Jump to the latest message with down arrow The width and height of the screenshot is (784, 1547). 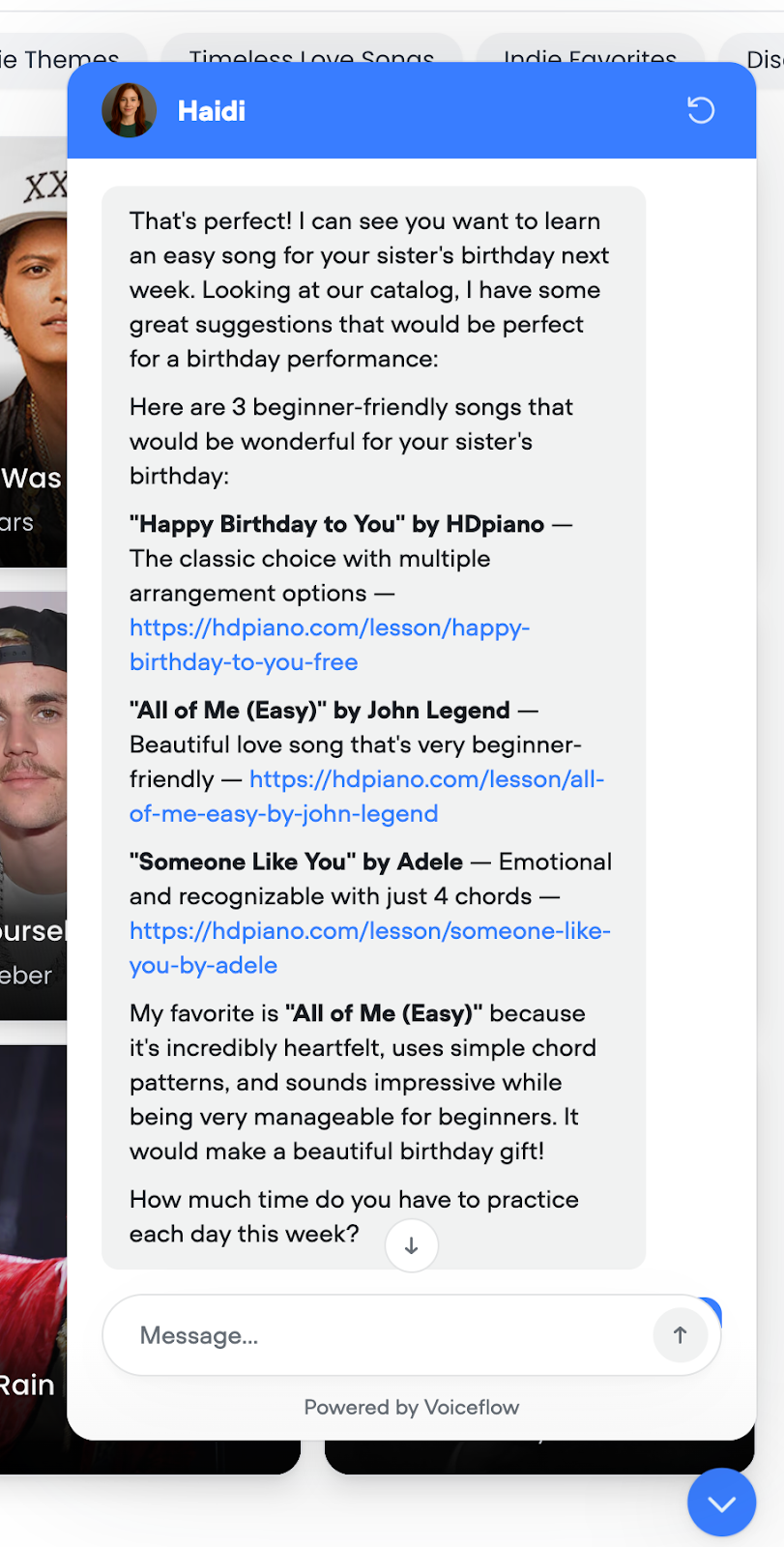pyautogui.click(x=412, y=1245)
